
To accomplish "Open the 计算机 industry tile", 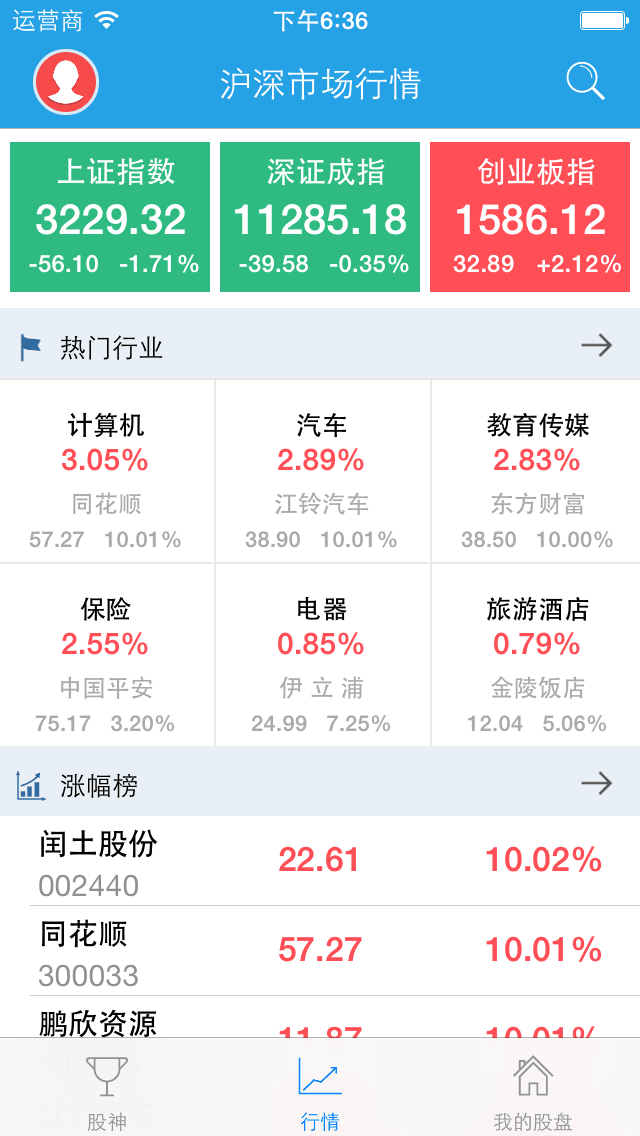I will [106, 472].
